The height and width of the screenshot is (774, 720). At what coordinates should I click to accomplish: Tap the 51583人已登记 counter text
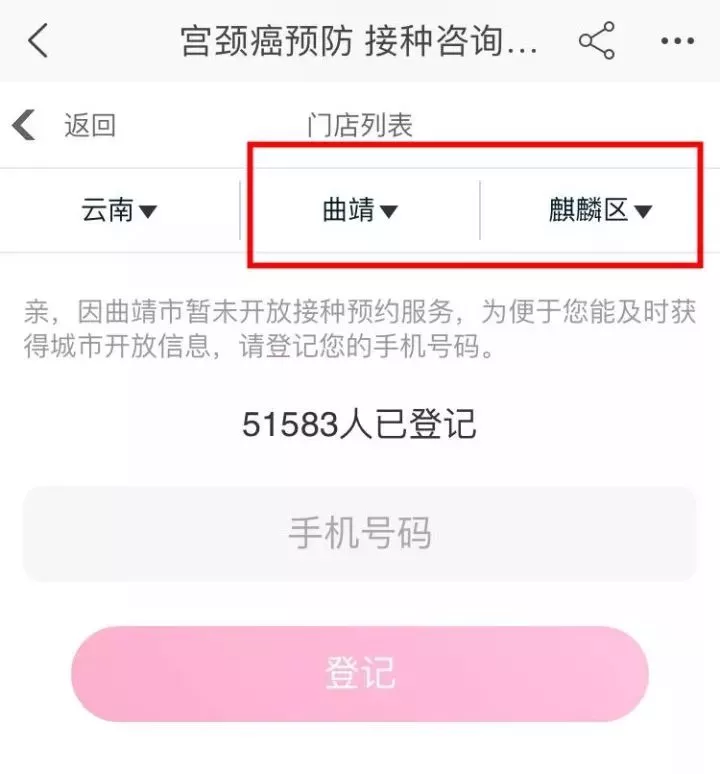coord(360,423)
